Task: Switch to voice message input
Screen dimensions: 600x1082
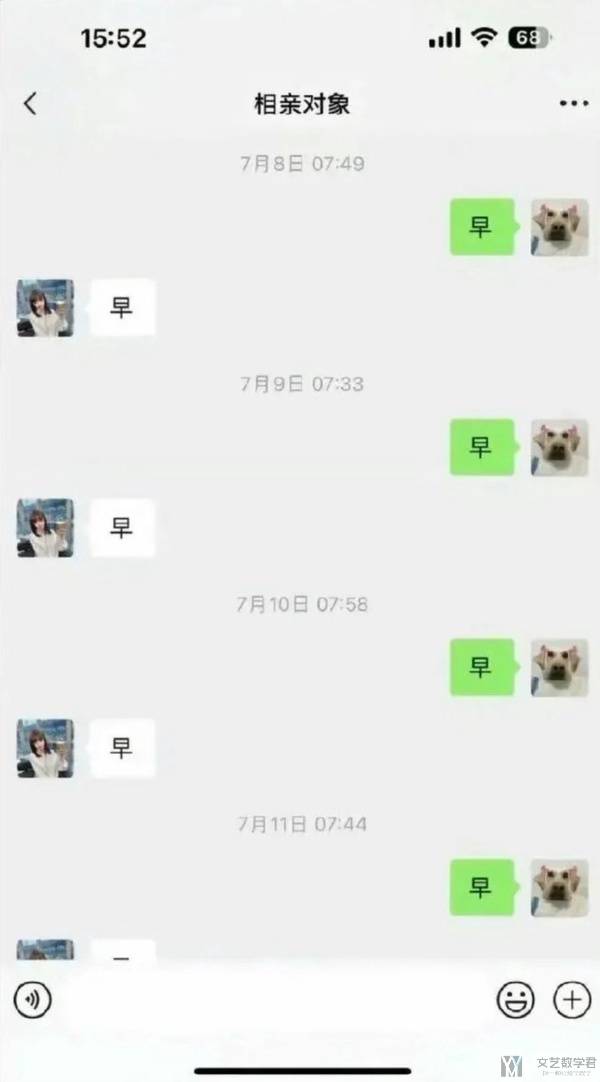Action: [x=32, y=999]
